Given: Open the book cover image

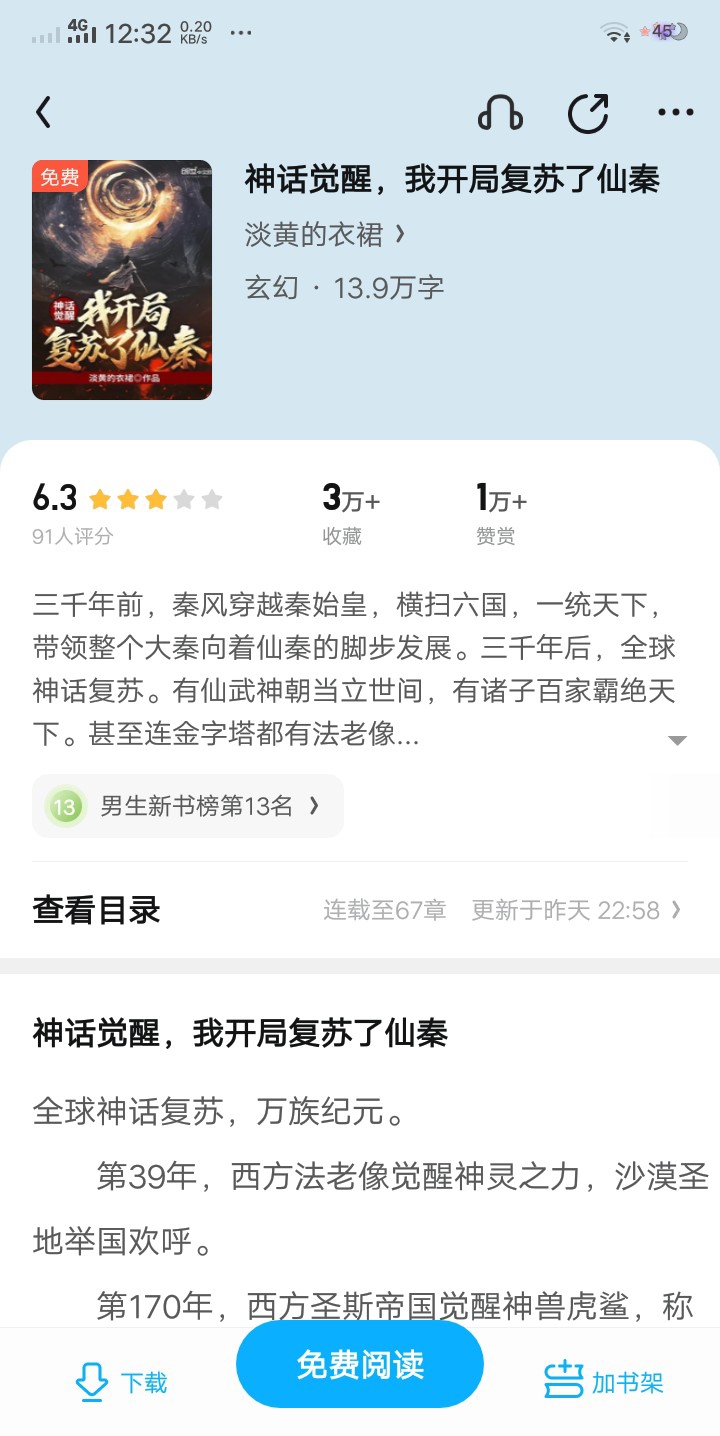Looking at the screenshot, I should click(122, 280).
